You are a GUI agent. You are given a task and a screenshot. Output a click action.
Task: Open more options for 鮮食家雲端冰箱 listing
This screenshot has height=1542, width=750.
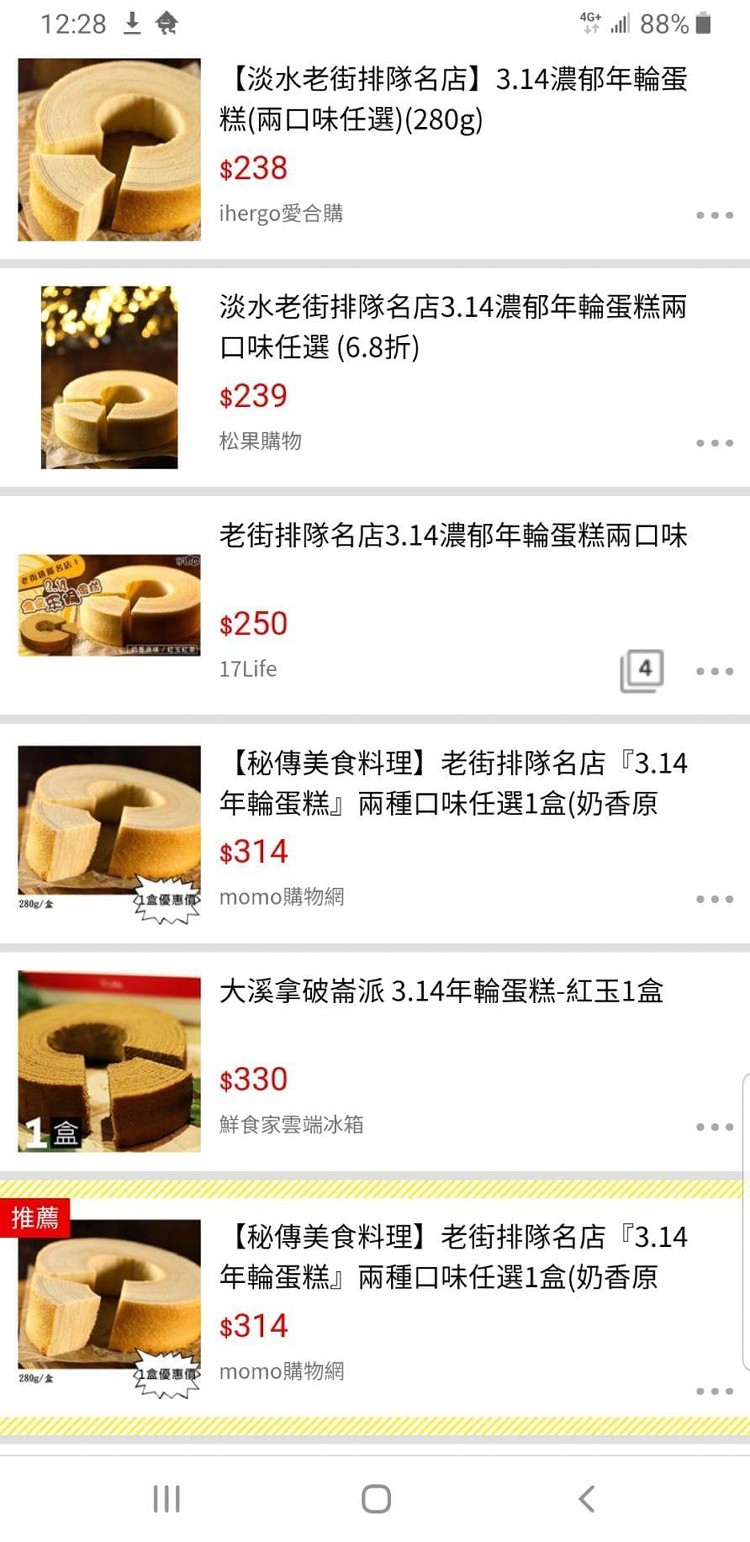coord(714,1127)
